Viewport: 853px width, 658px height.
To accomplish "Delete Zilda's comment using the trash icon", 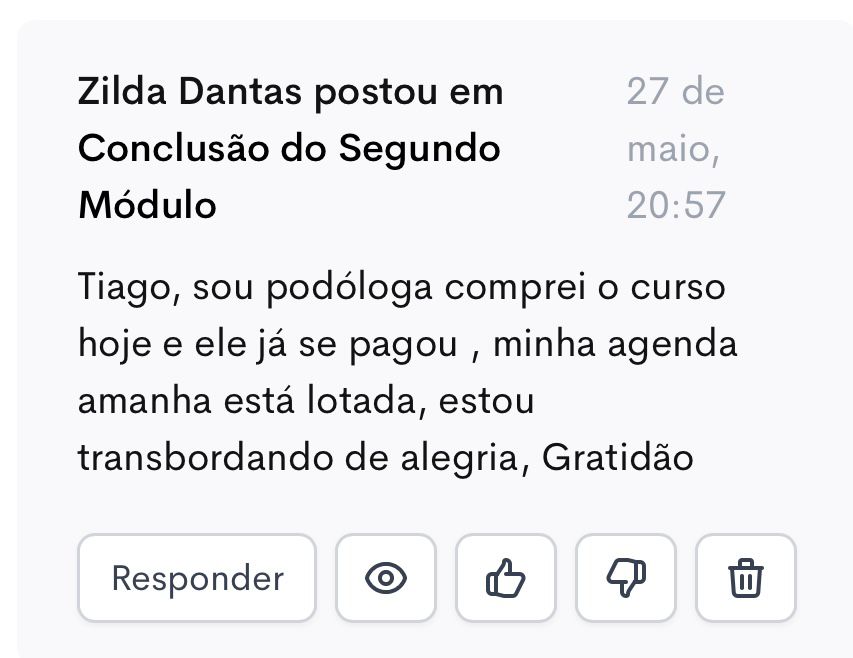I will [x=746, y=578].
